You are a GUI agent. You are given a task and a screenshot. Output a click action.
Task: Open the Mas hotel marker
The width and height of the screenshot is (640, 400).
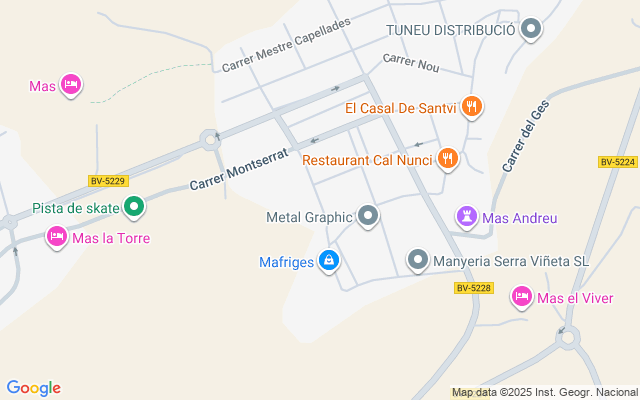click(x=70, y=85)
